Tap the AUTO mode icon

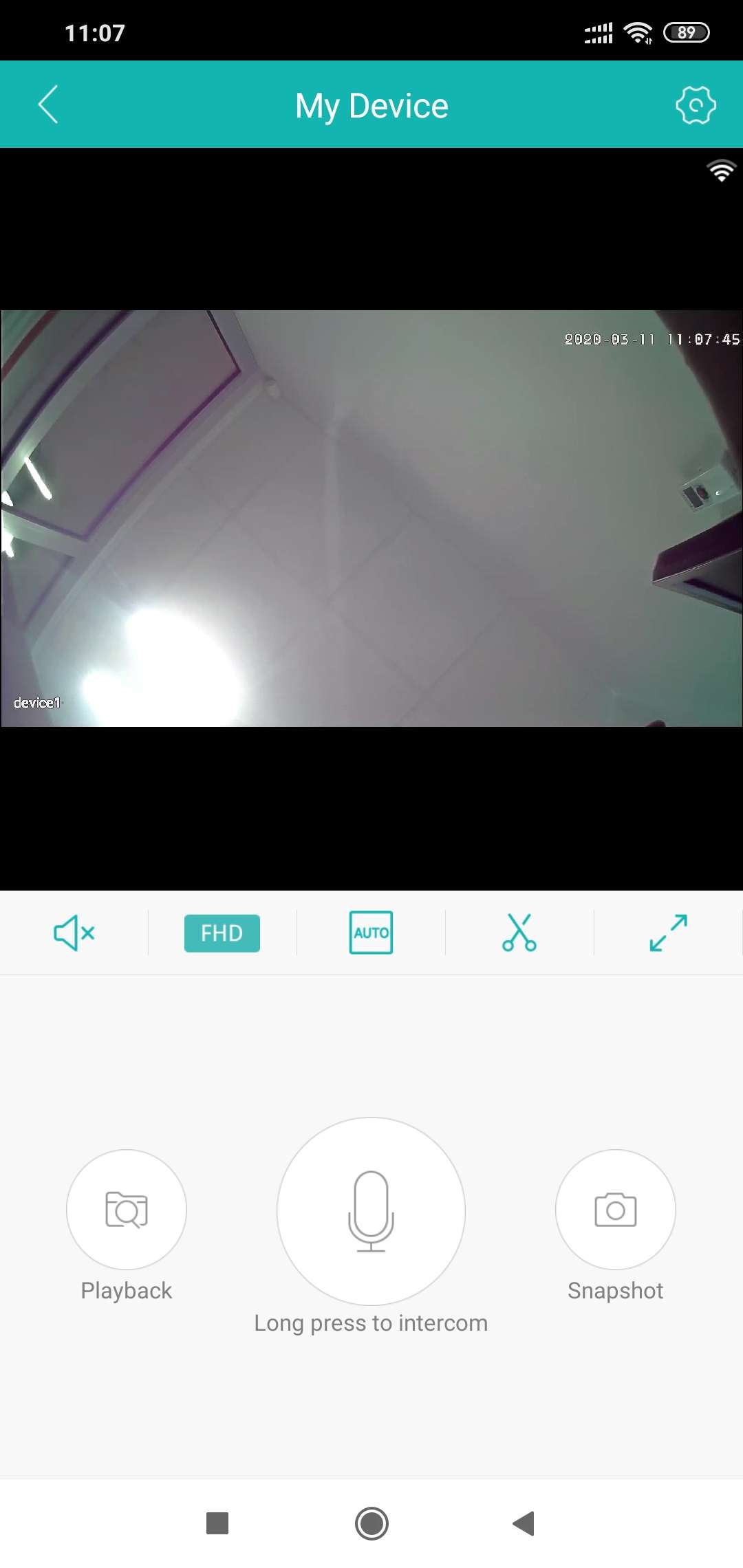click(371, 933)
